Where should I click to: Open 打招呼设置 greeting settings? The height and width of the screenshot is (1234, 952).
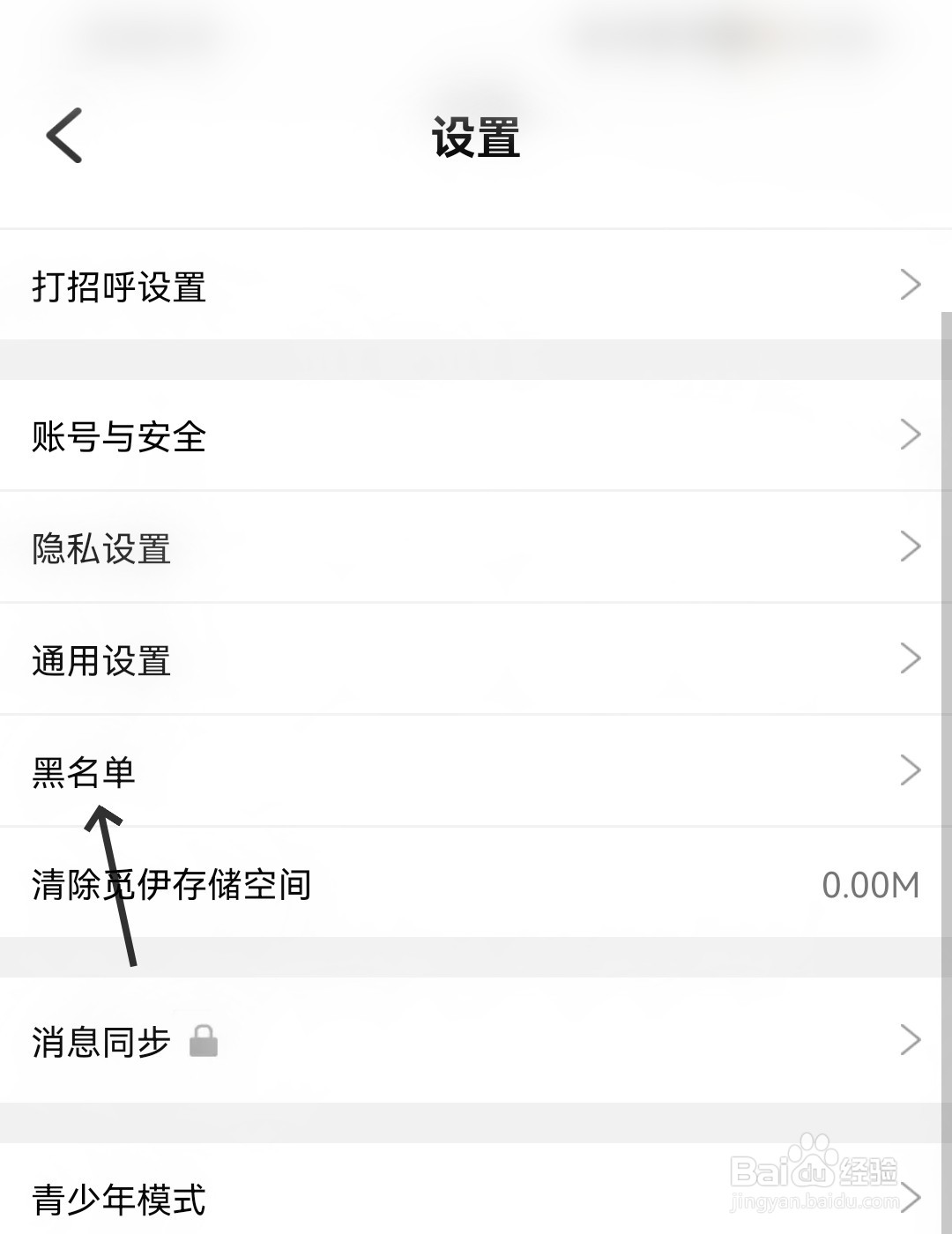[119, 286]
